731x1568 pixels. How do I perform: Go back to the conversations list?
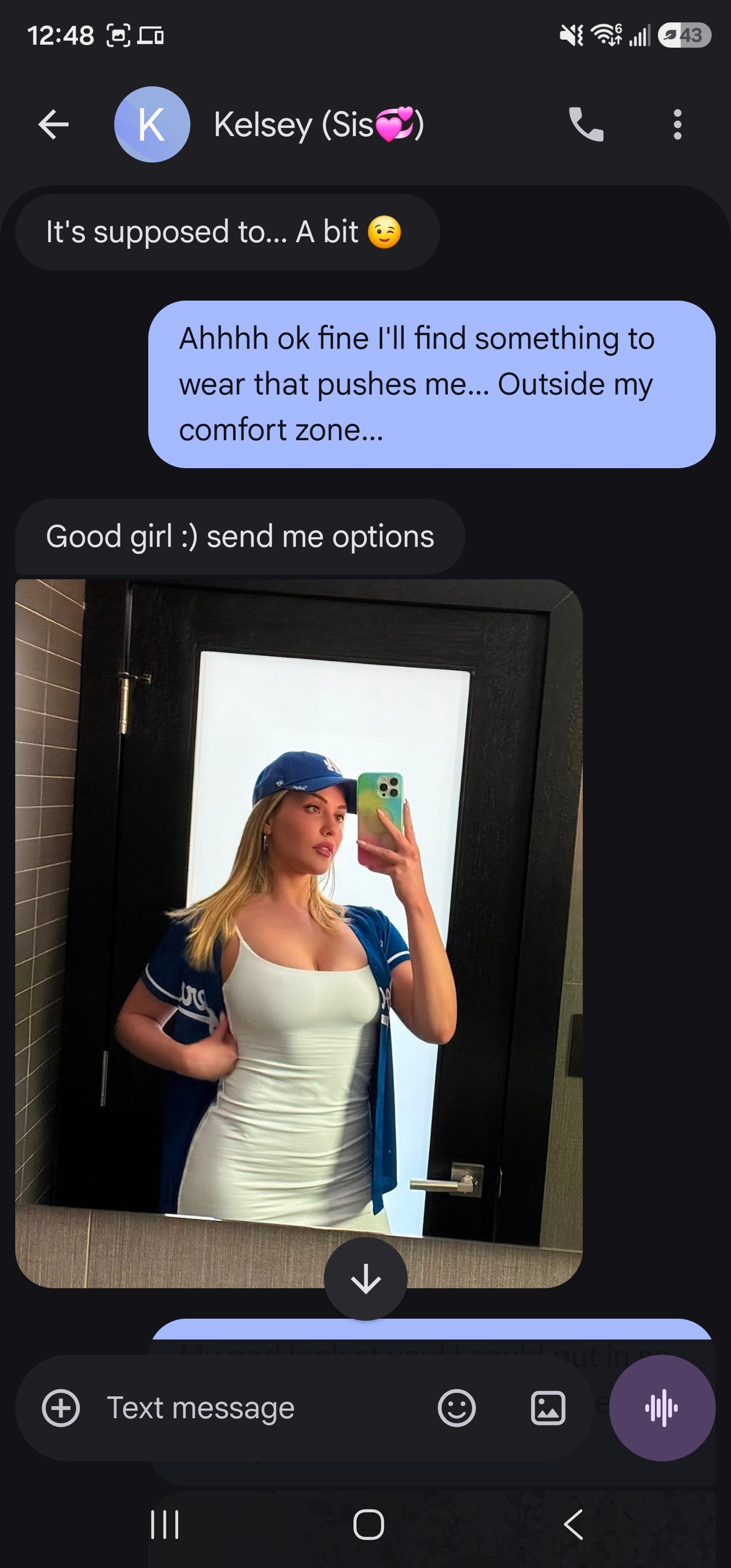[x=54, y=125]
